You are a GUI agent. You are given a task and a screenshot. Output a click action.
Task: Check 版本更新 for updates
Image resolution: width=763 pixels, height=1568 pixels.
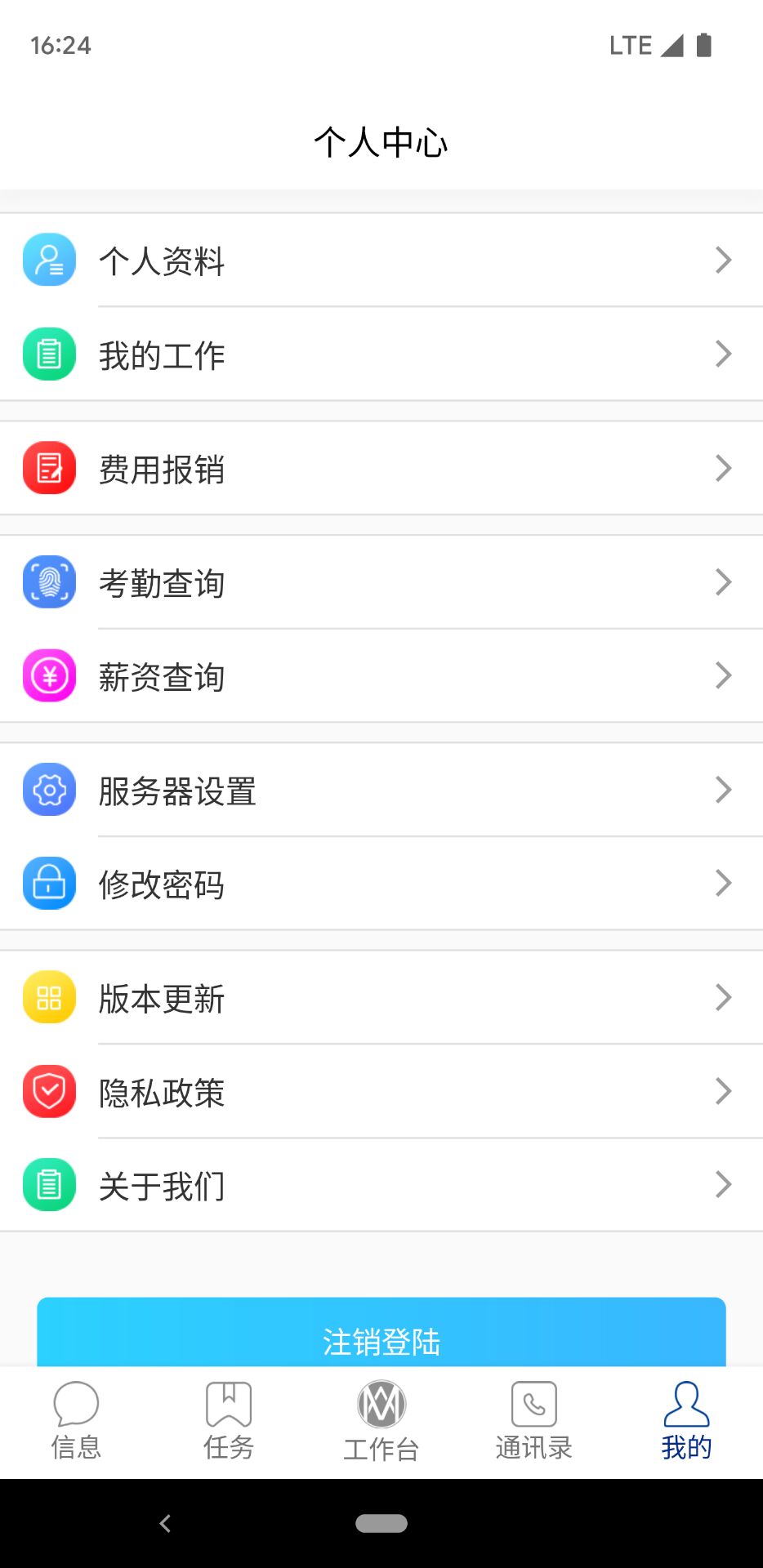click(381, 998)
